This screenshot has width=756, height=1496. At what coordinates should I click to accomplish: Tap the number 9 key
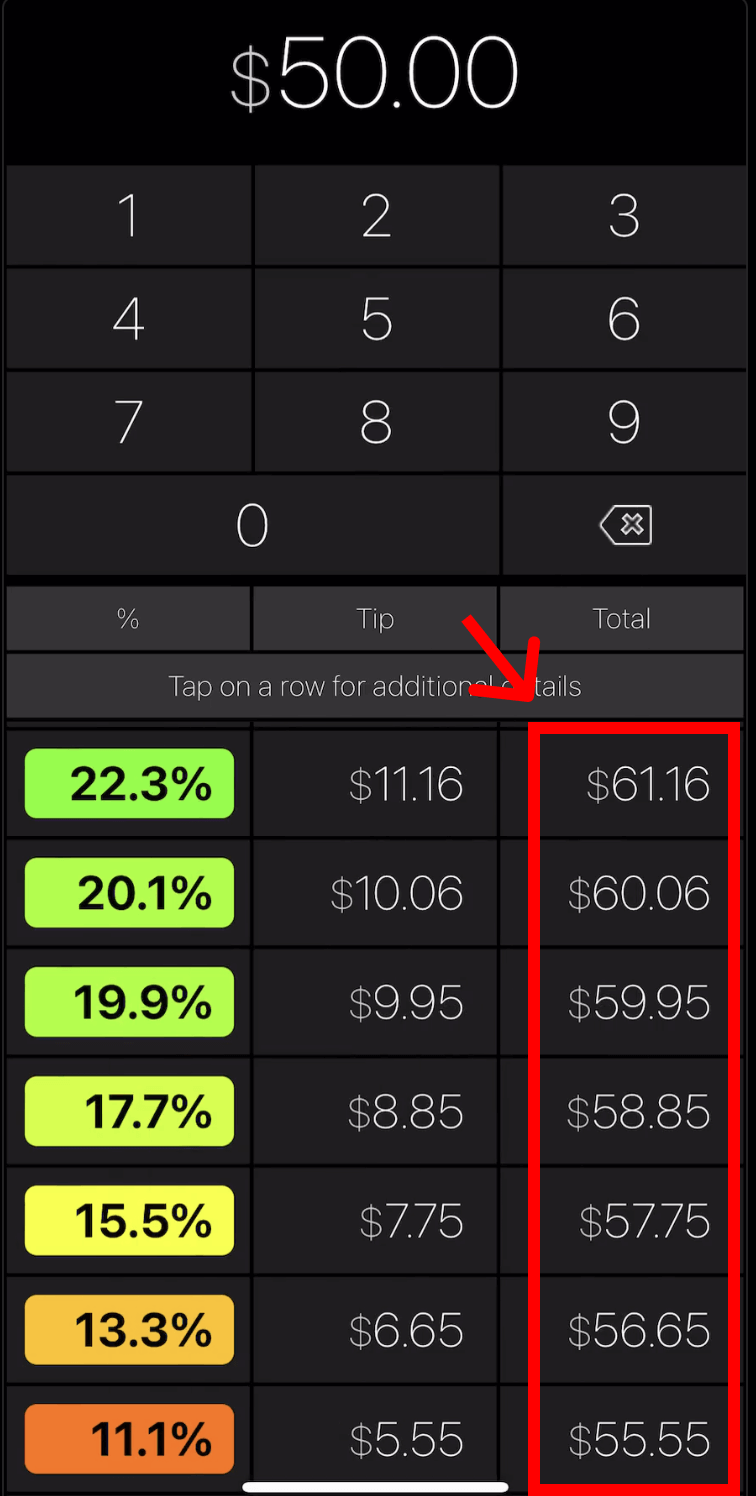click(x=624, y=422)
